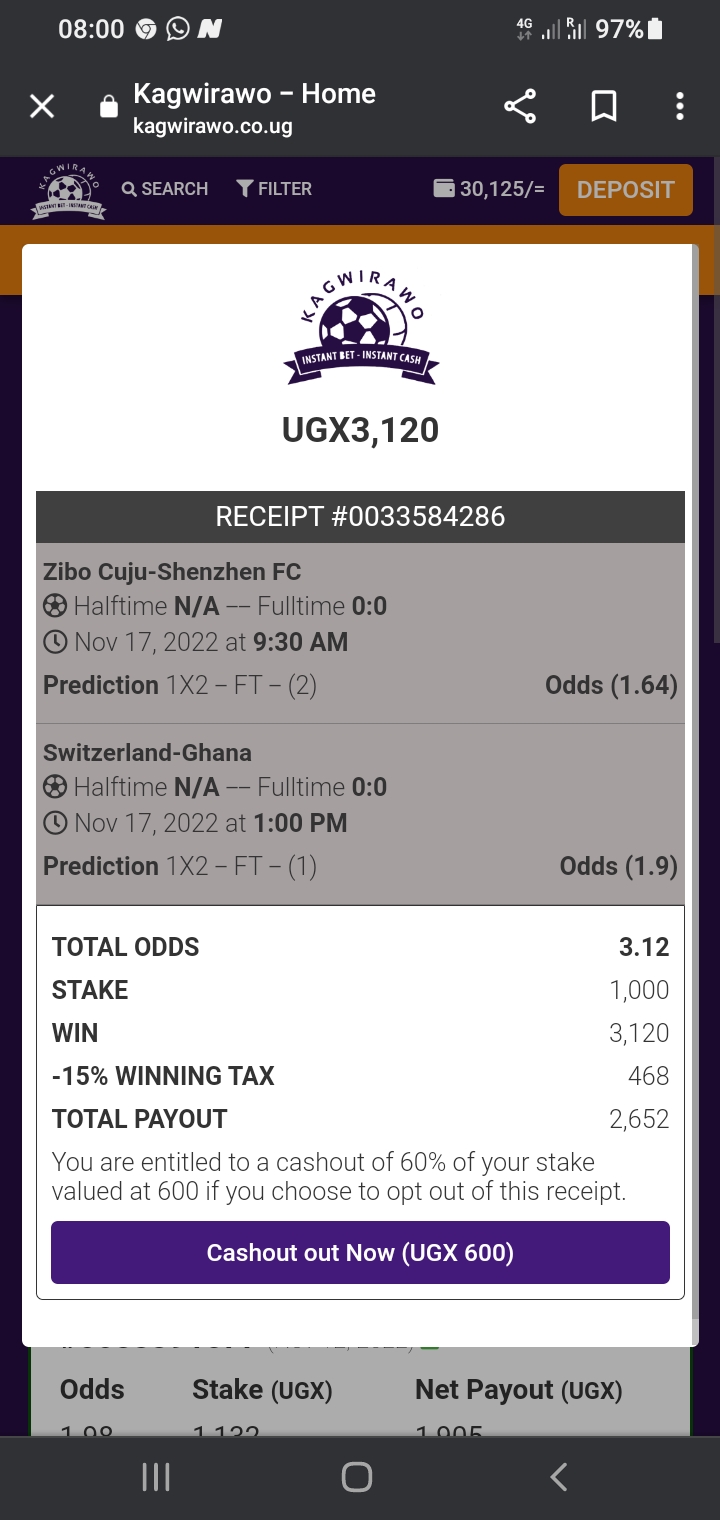This screenshot has width=720, height=1520.
Task: Open the browser overflow menu
Action: [x=680, y=106]
